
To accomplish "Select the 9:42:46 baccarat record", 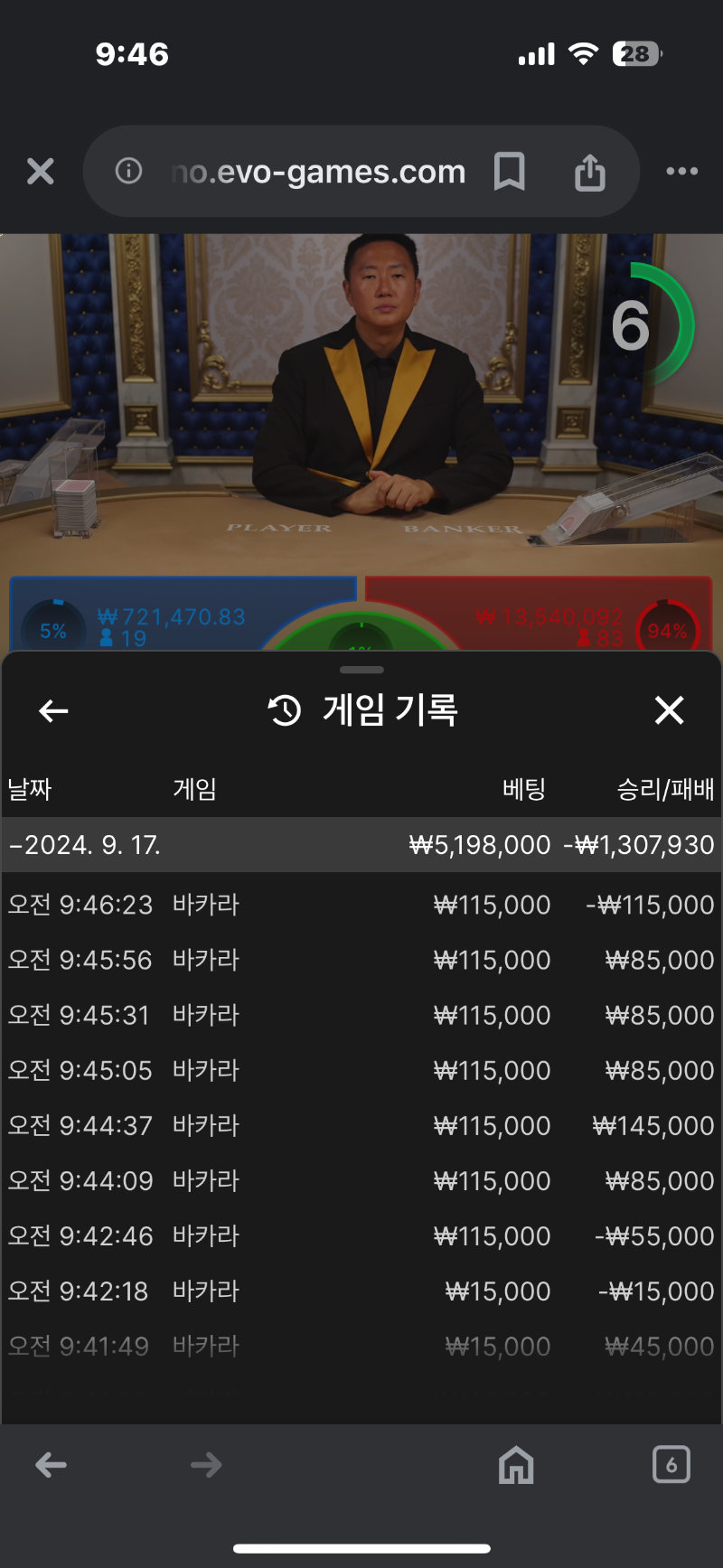I will (361, 1235).
